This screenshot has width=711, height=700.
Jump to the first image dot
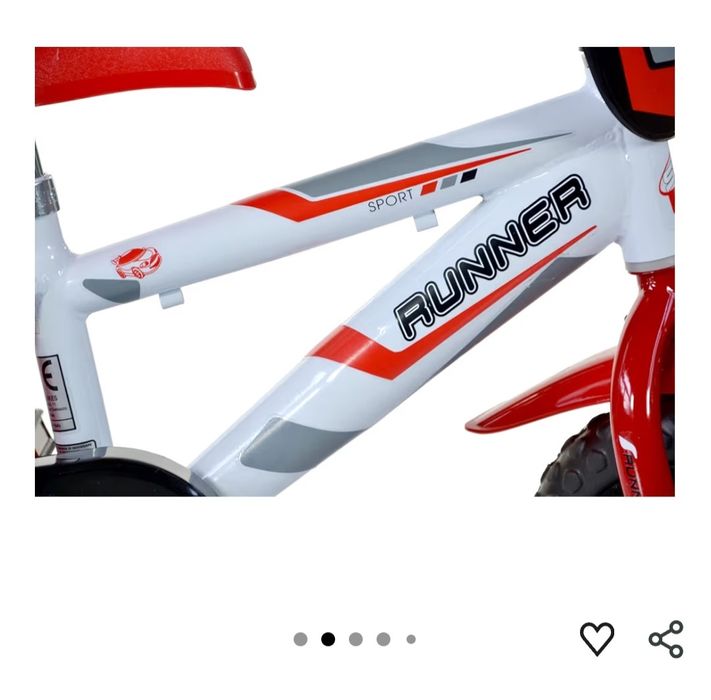tap(300, 639)
